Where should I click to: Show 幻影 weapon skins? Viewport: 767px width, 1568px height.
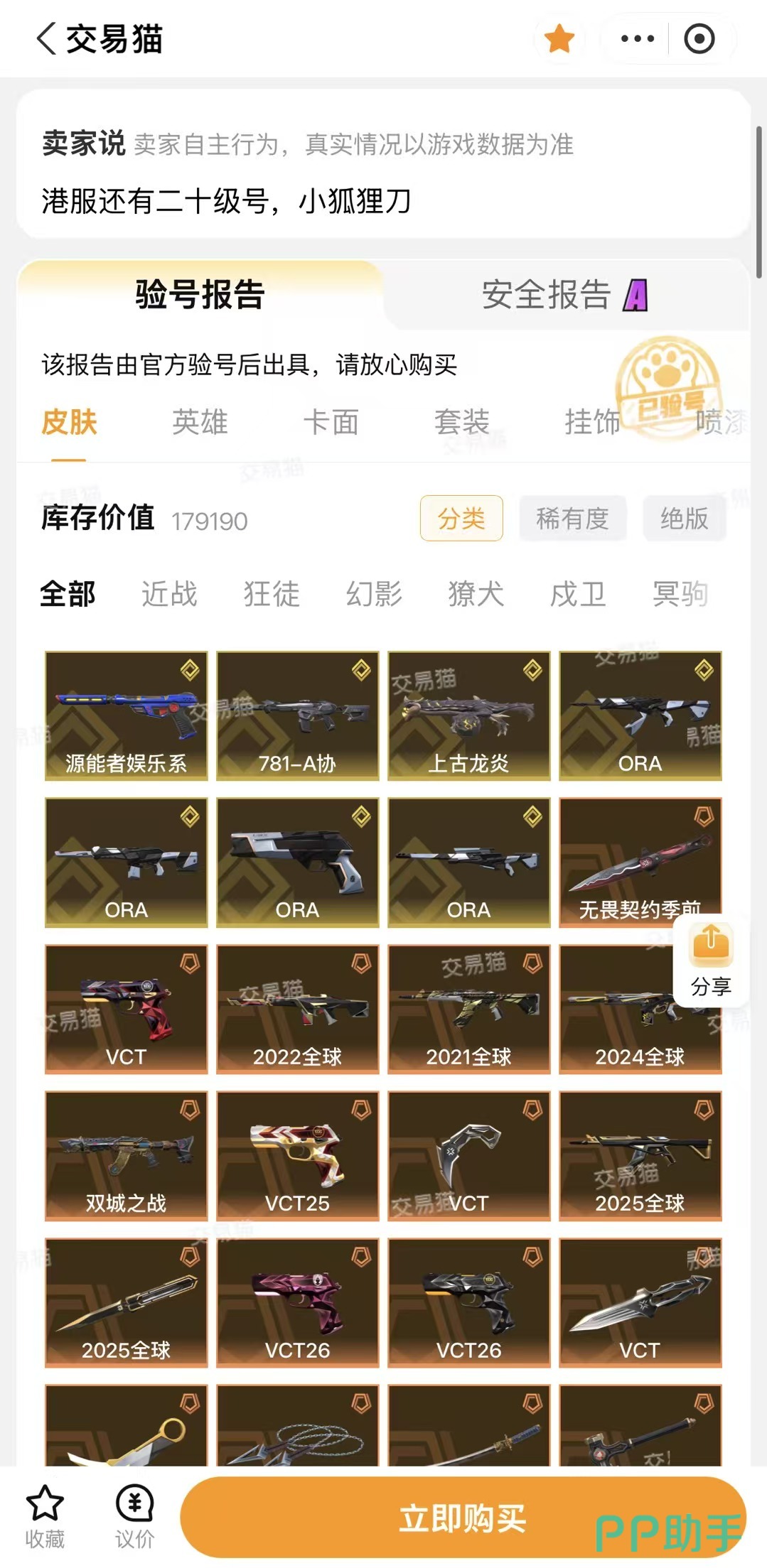[374, 594]
